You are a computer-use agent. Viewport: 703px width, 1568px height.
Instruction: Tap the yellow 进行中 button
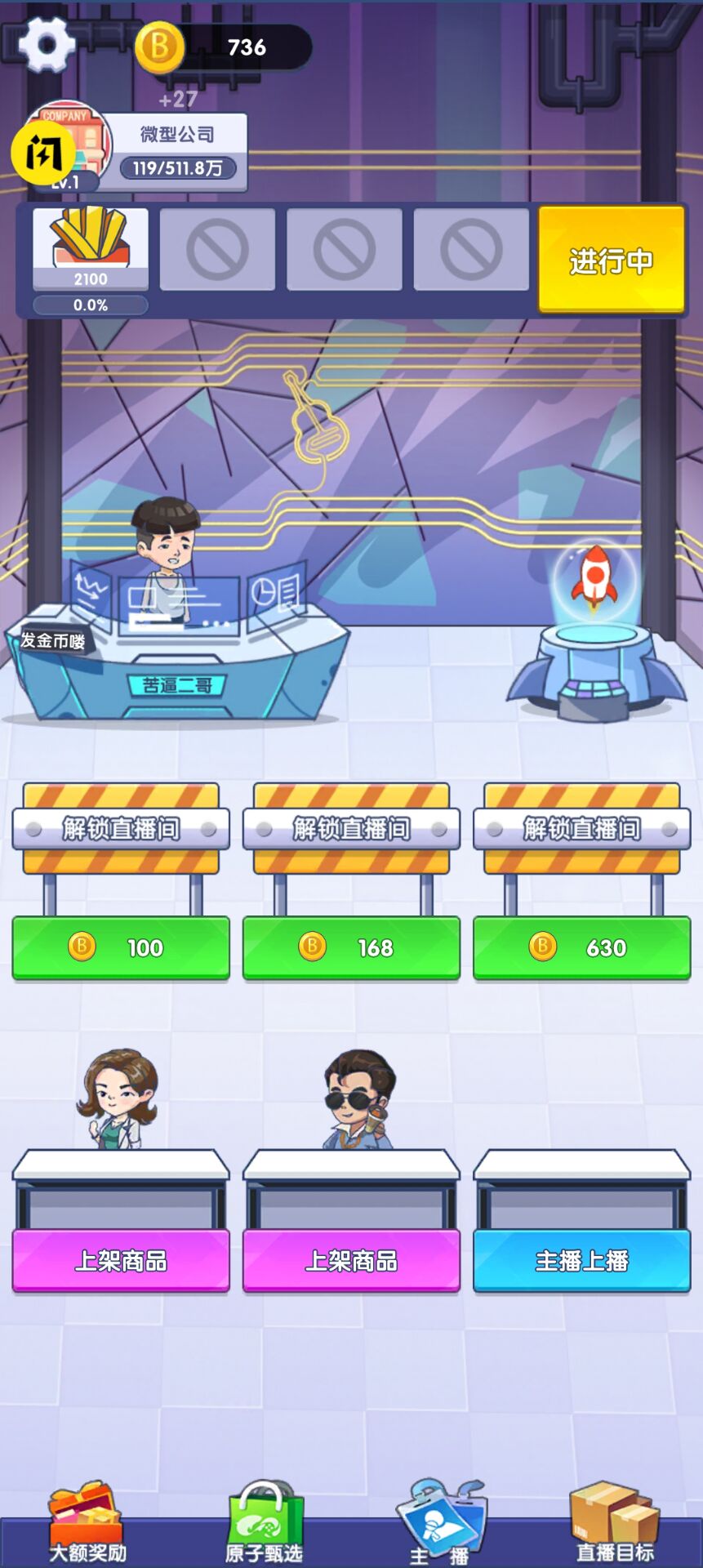click(x=611, y=260)
